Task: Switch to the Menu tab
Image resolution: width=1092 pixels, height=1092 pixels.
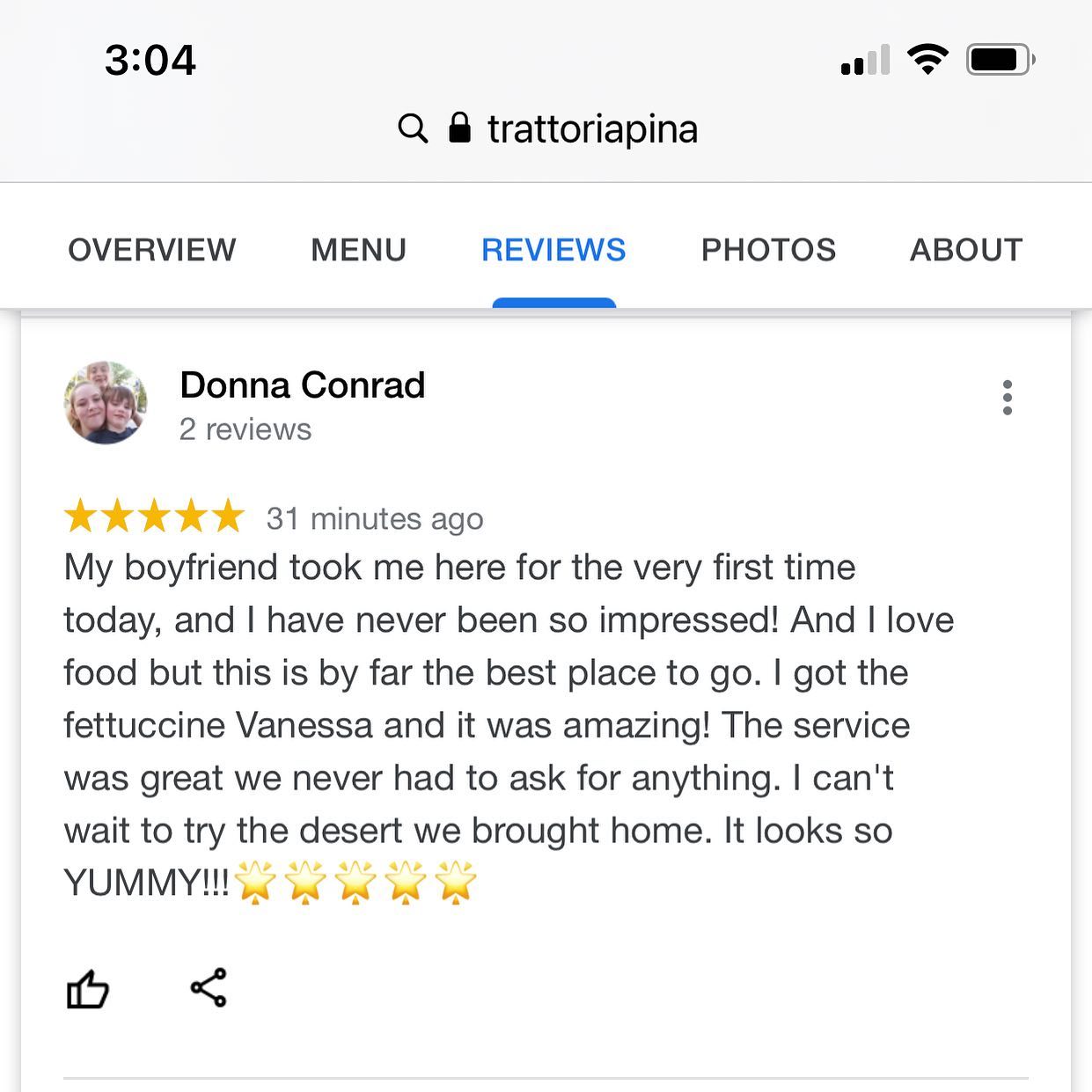Action: (x=358, y=250)
